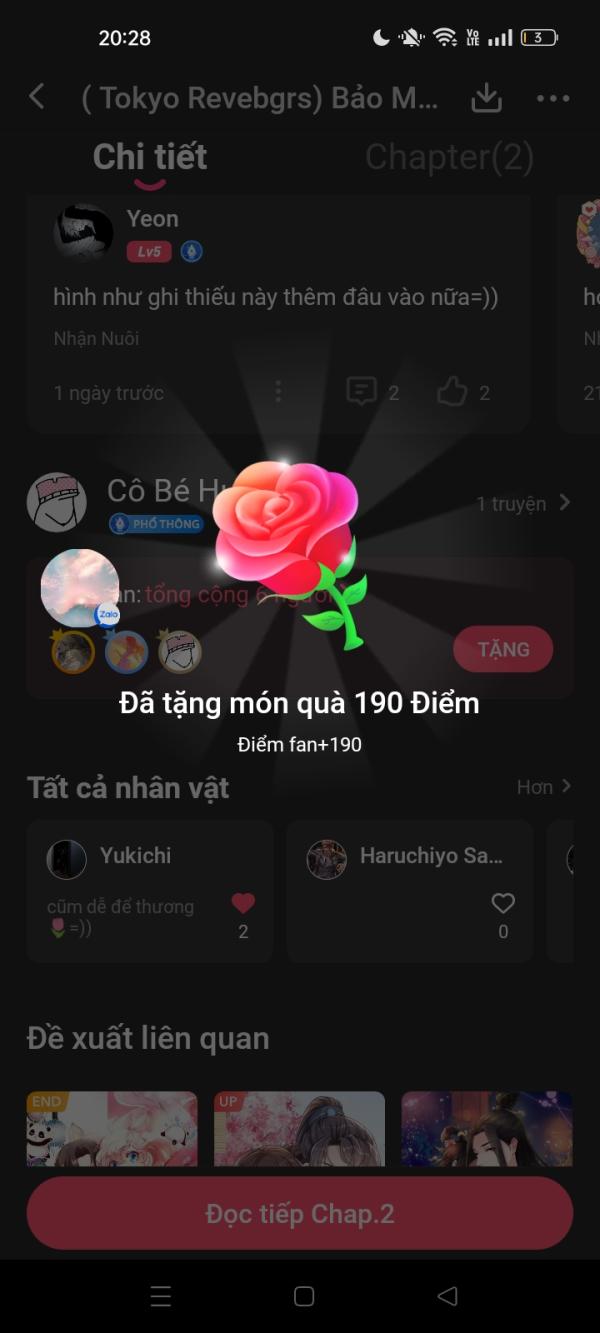Continue reading with Đọc tiếp Chap.2
The width and height of the screenshot is (600, 1333).
coord(300,1213)
